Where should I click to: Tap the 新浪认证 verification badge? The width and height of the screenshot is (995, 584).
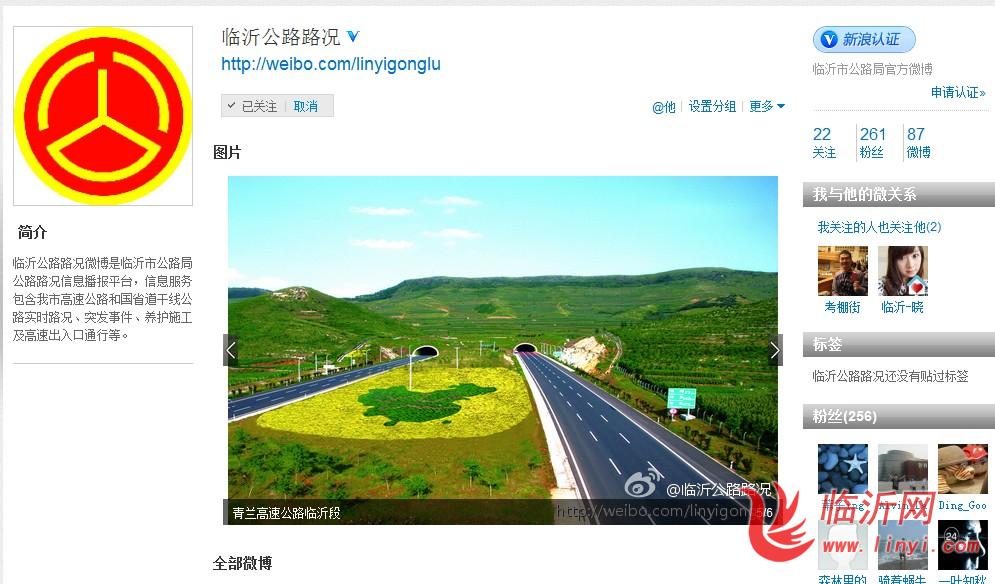863,40
